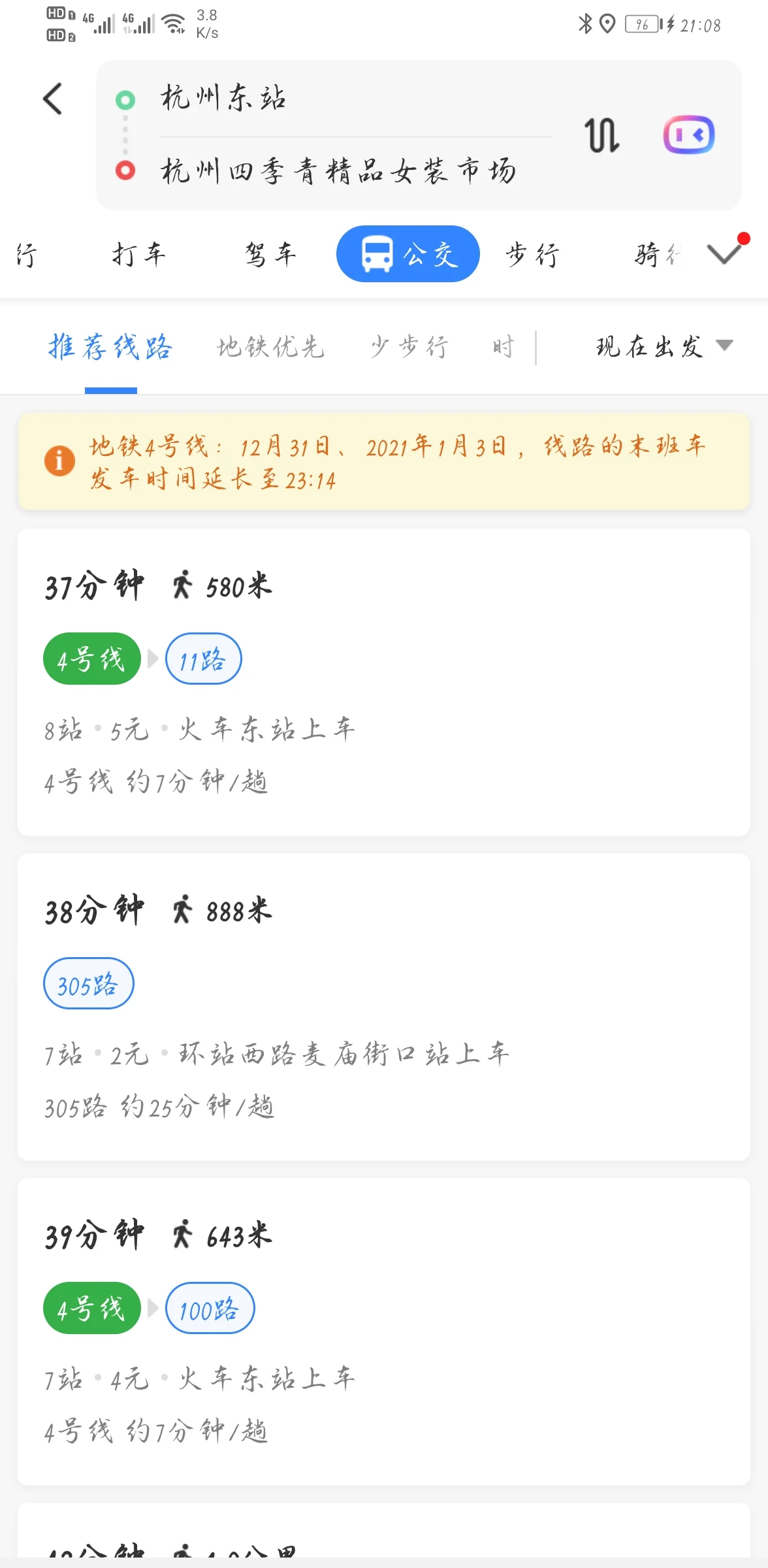
Task: Select the 100路 badge in the third route
Action: (x=210, y=1308)
